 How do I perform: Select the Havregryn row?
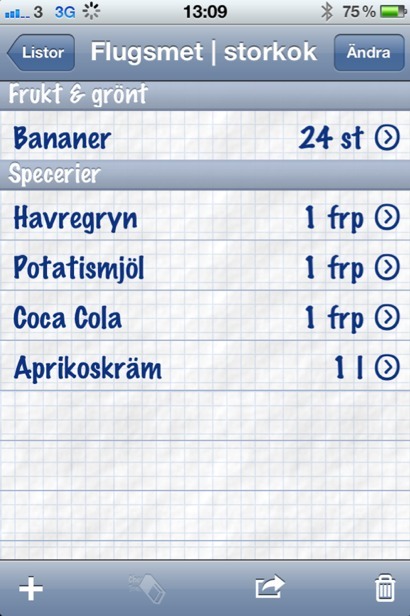tap(205, 216)
